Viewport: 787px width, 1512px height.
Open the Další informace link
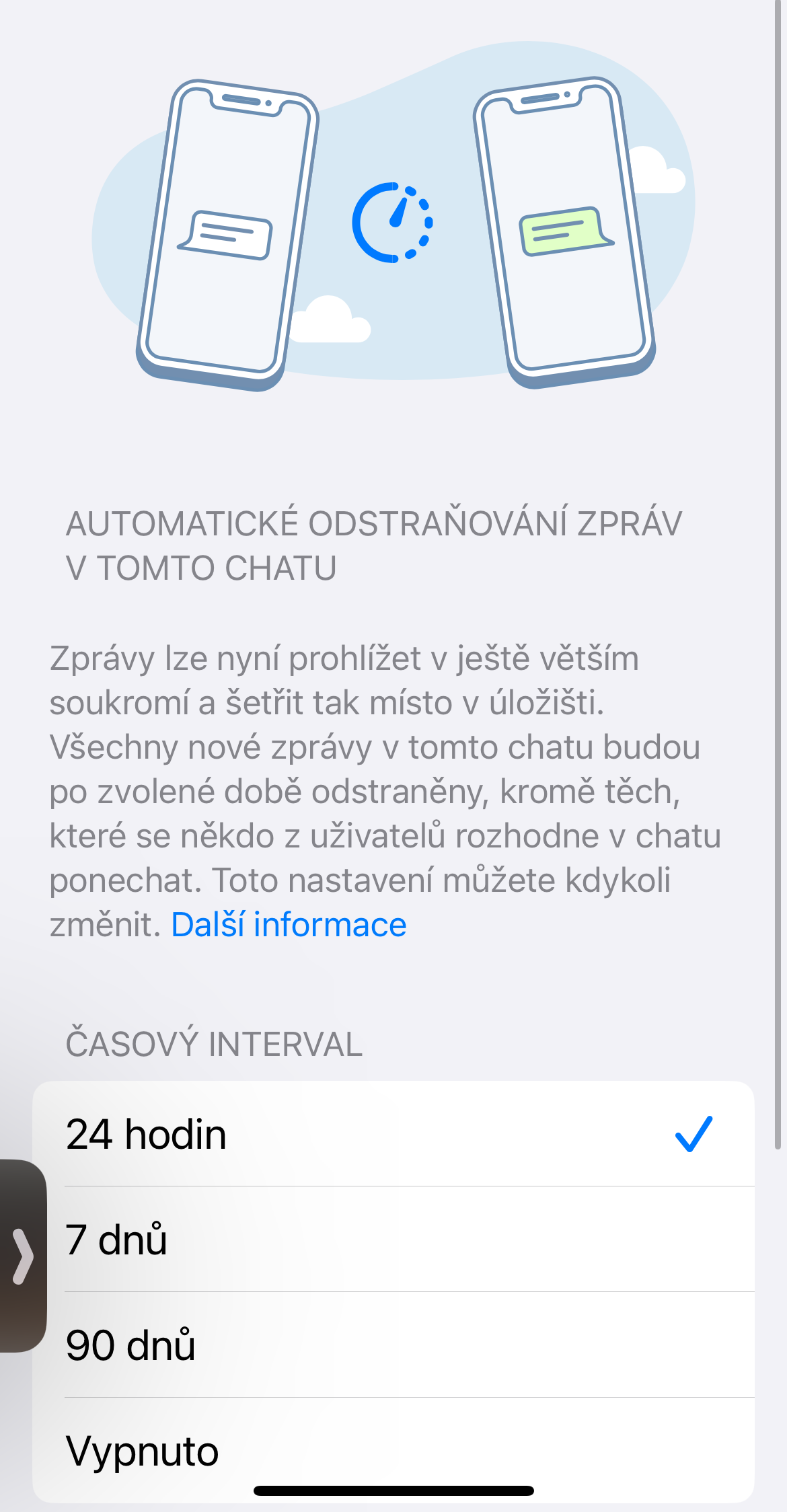point(289,925)
